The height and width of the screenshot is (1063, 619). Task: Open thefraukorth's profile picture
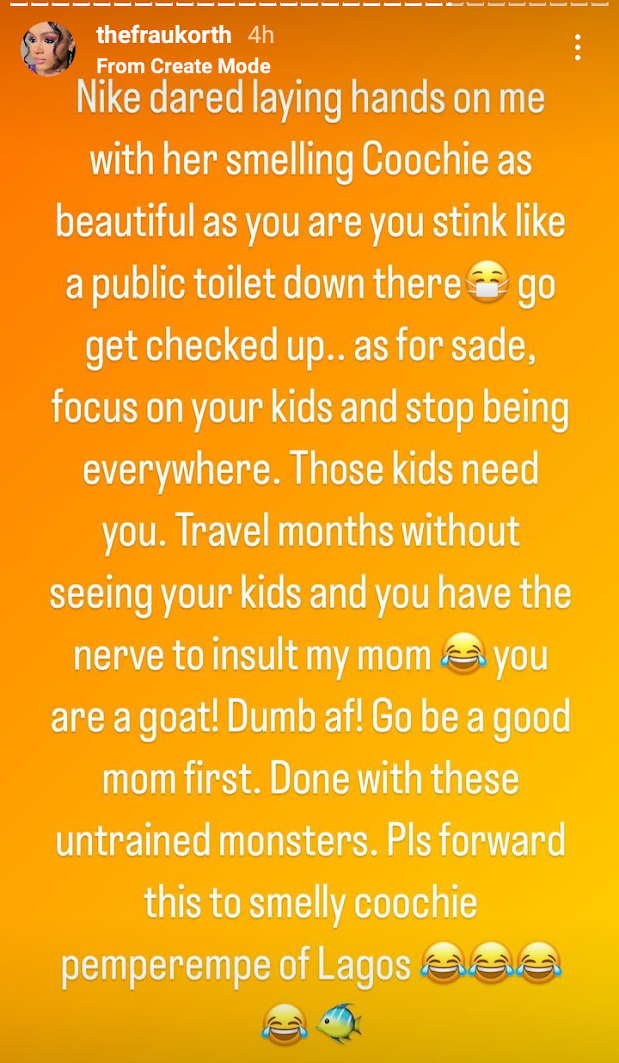[x=48, y=48]
